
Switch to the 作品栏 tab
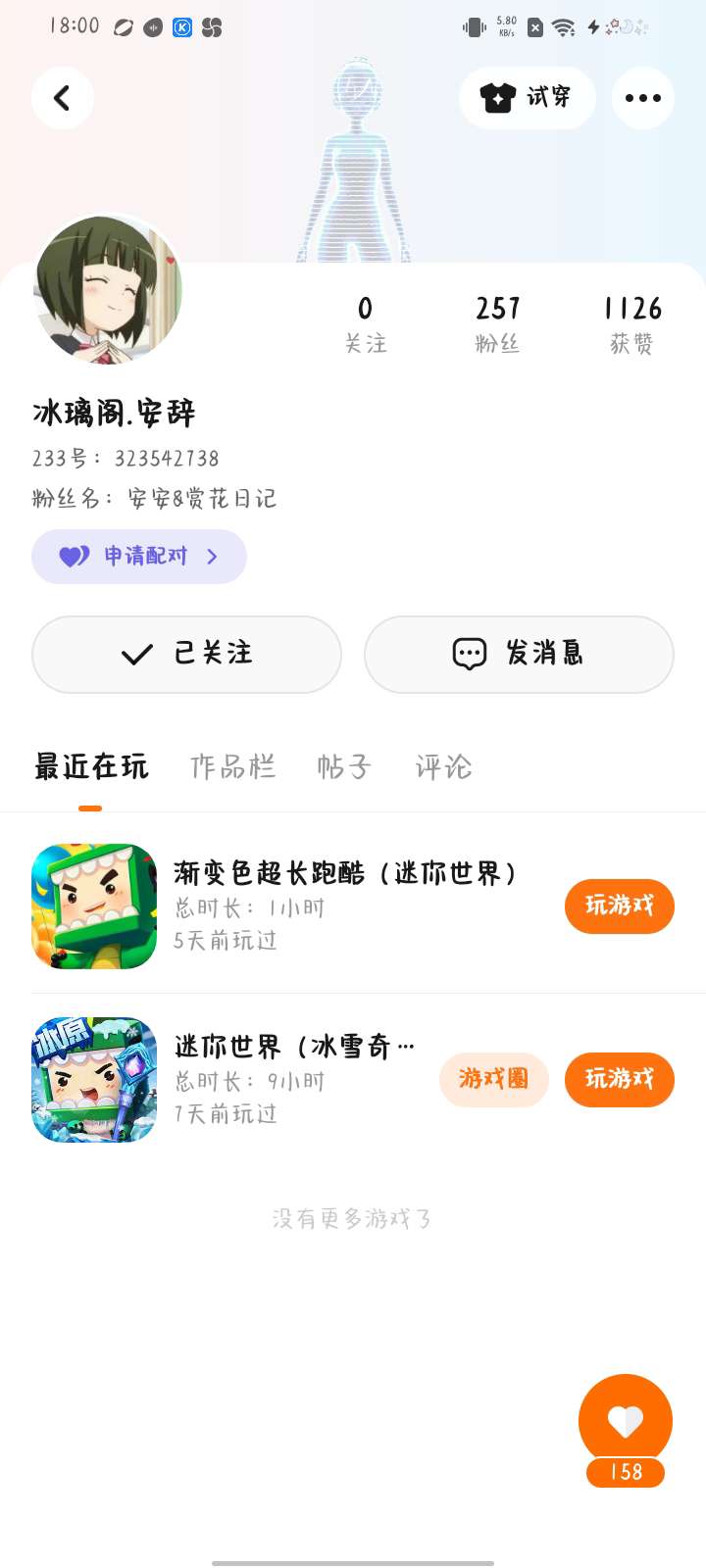232,766
